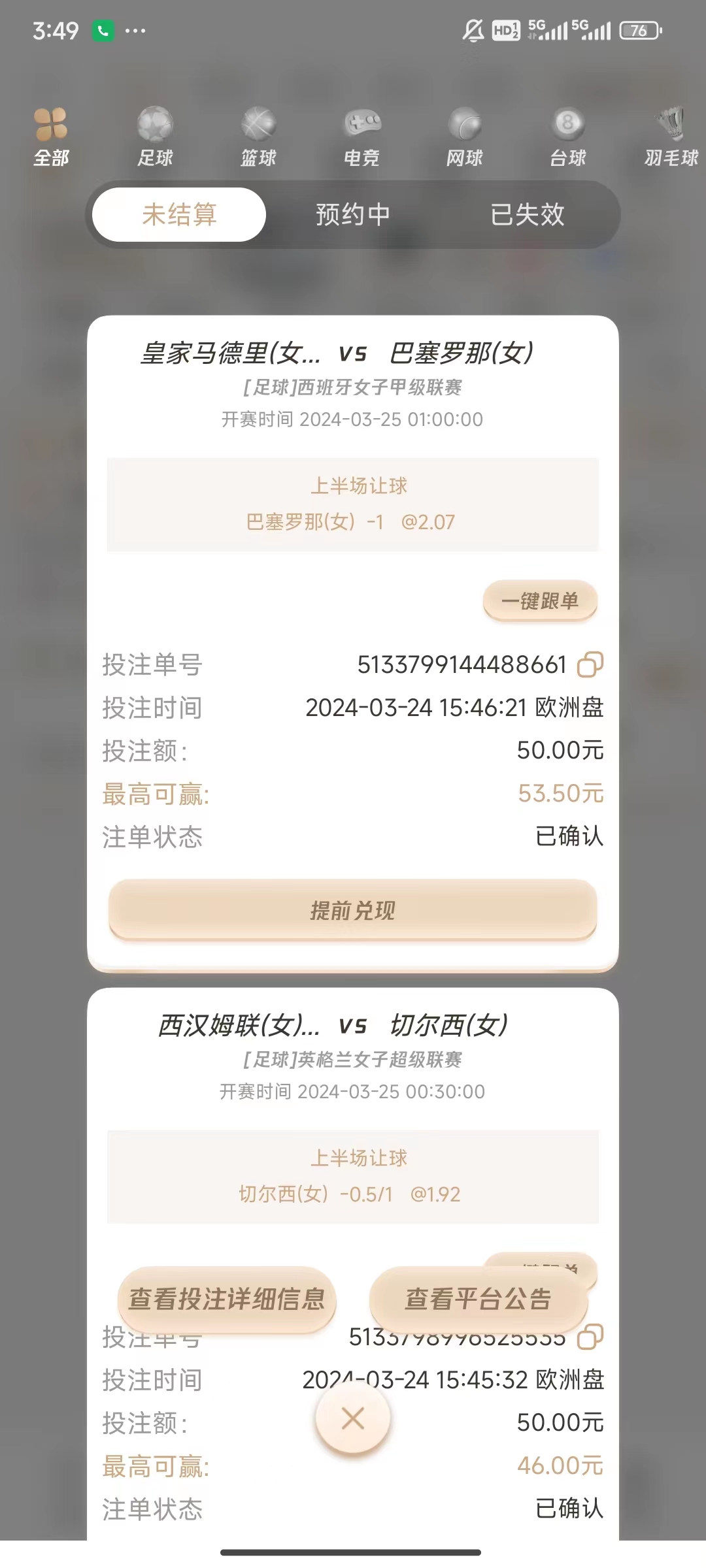The width and height of the screenshot is (706, 1568).
Task: Switch to the 足球 category
Action: (x=155, y=137)
